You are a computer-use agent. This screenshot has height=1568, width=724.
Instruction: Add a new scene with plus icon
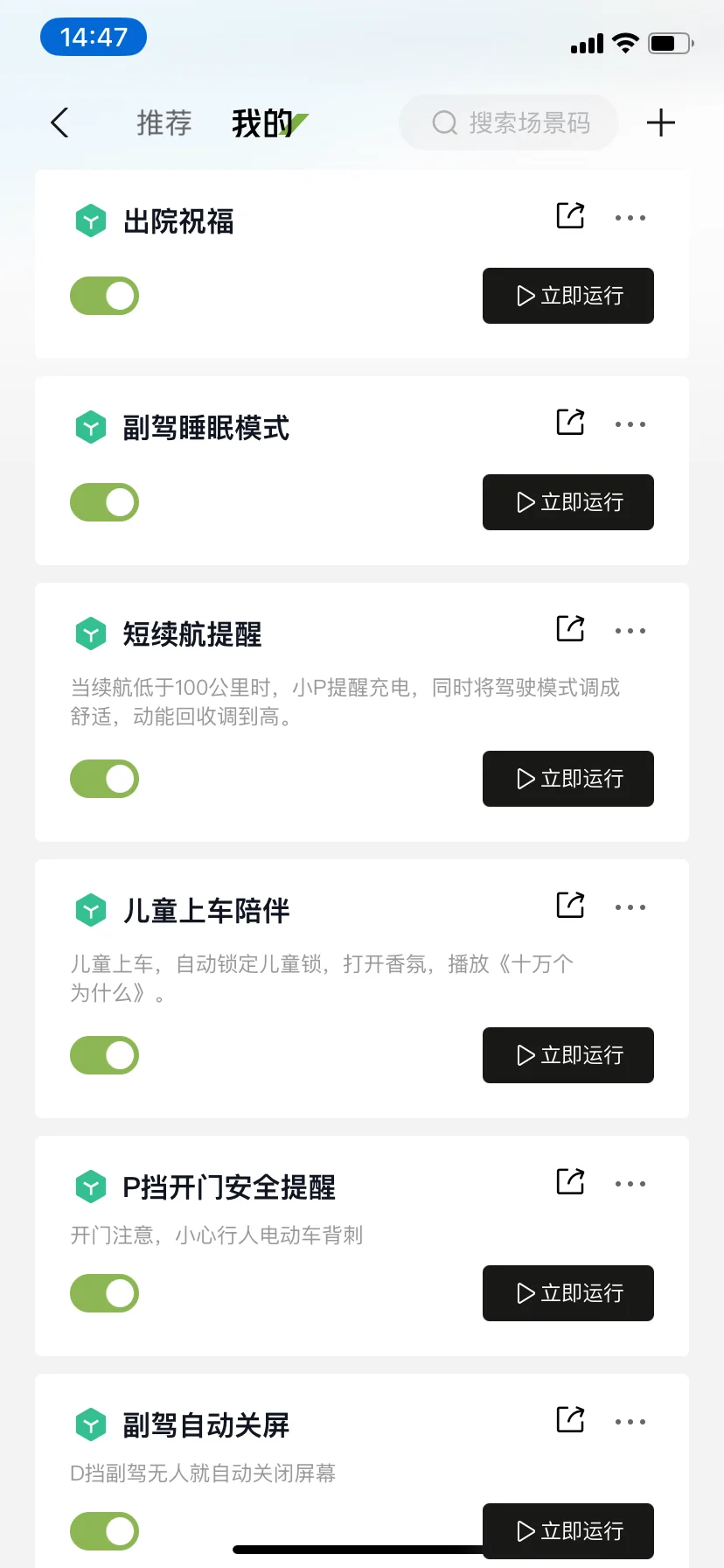point(660,123)
